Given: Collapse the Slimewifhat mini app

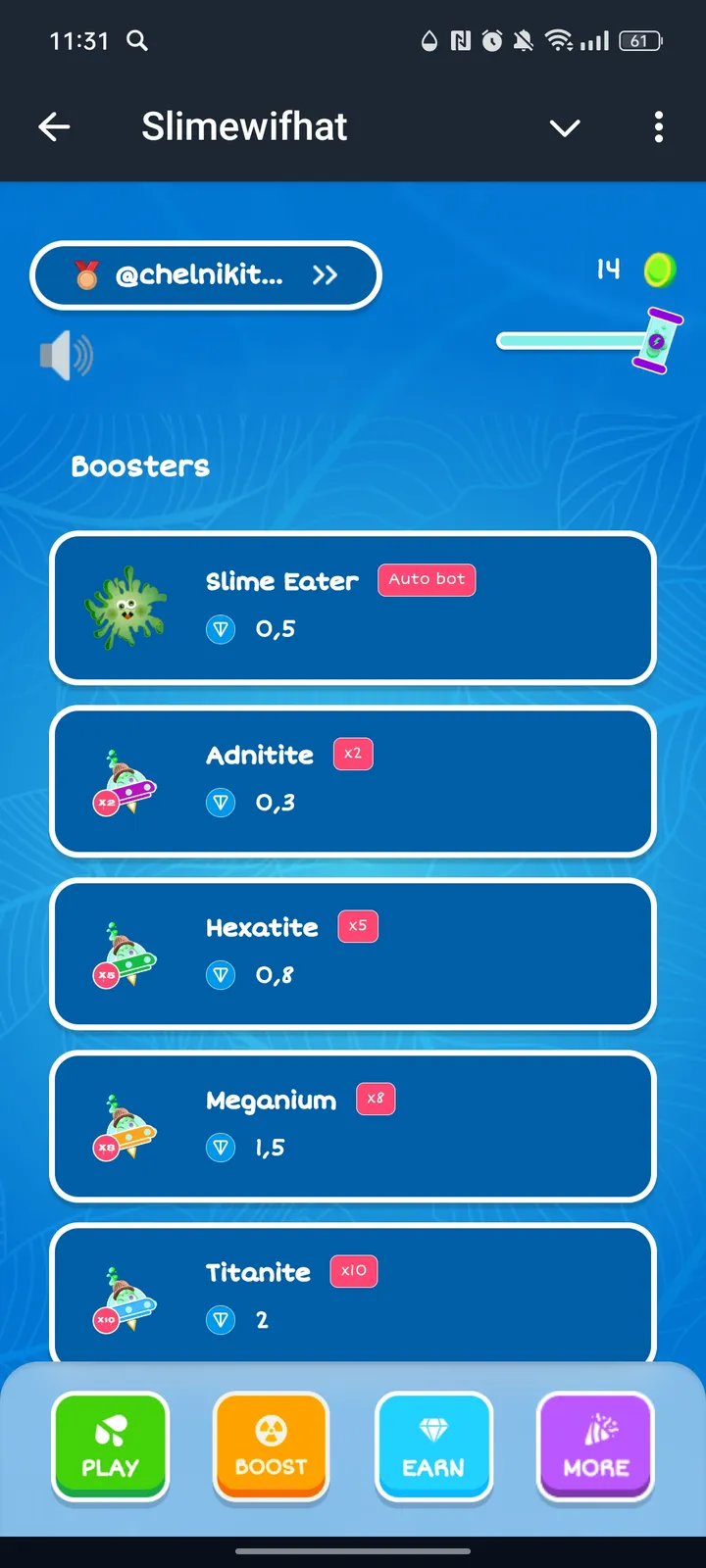Looking at the screenshot, I should click(x=565, y=127).
